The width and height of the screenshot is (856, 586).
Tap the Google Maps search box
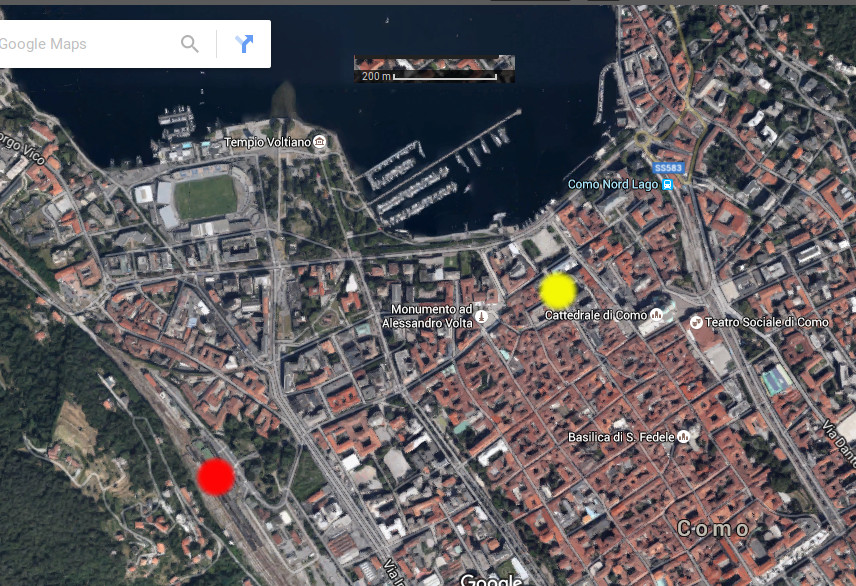[85, 44]
